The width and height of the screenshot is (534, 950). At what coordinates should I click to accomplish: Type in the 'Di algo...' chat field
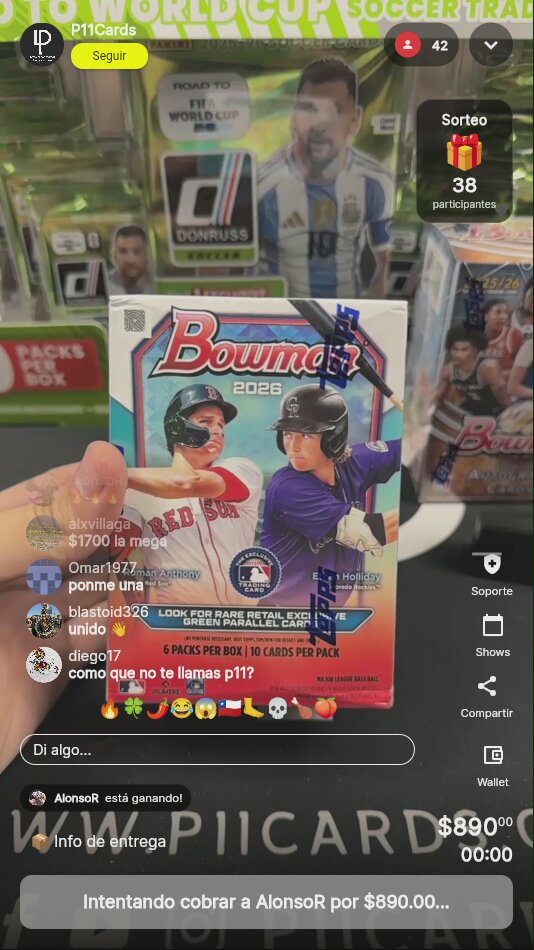(x=218, y=750)
